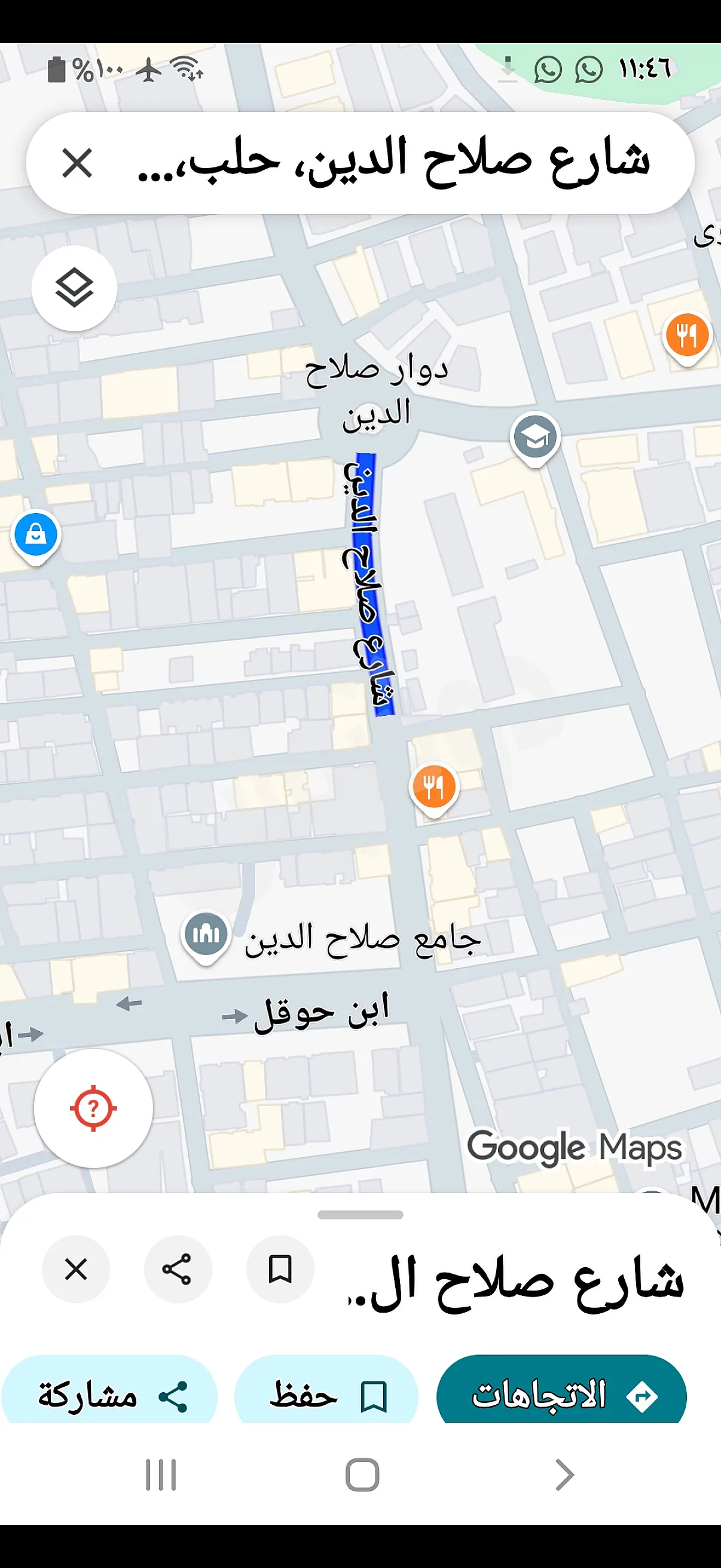Tap the حفظ save chip
721x1568 pixels.
[326, 1395]
